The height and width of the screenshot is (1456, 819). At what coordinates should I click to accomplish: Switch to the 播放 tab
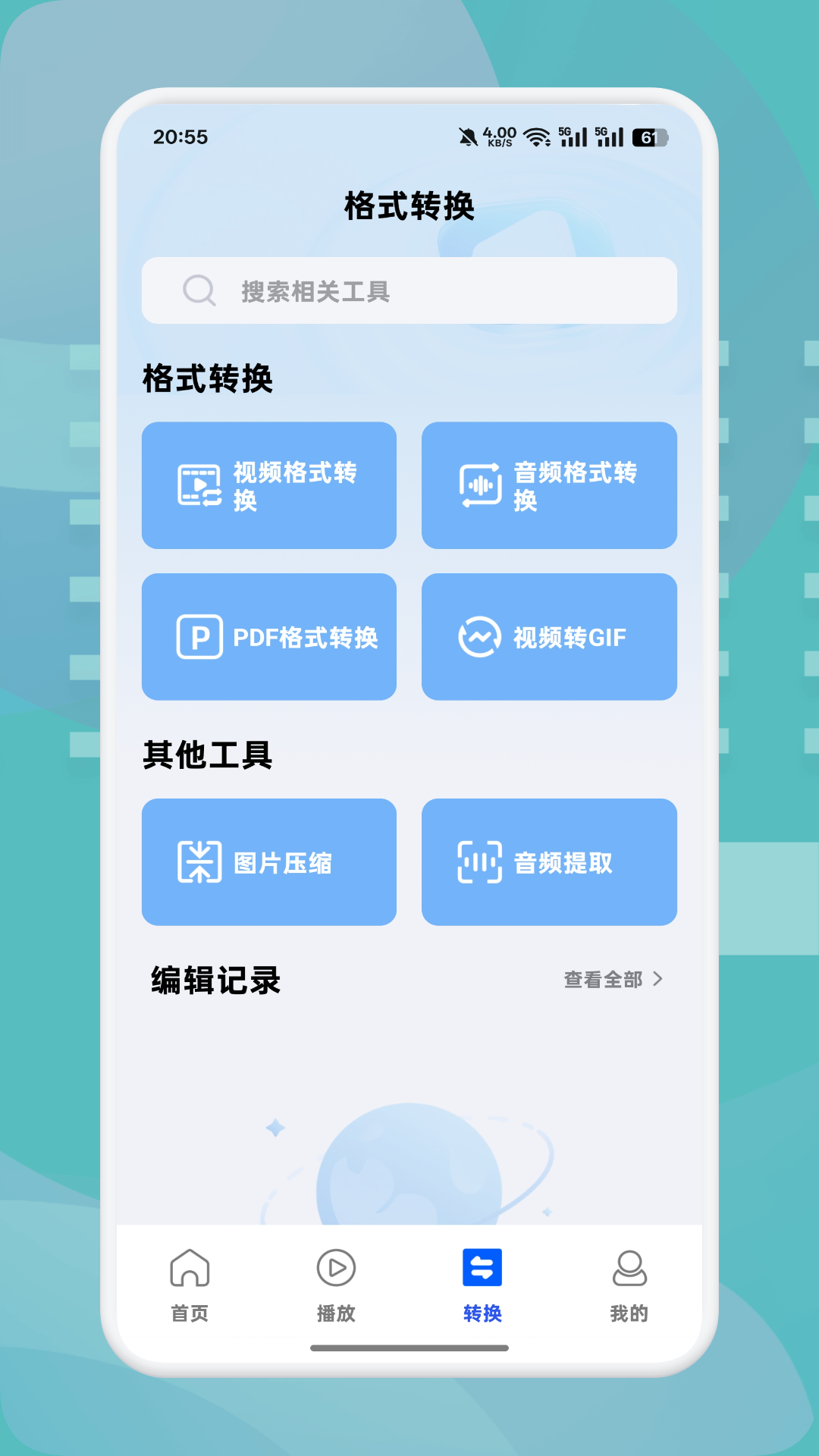pyautogui.click(x=336, y=1282)
